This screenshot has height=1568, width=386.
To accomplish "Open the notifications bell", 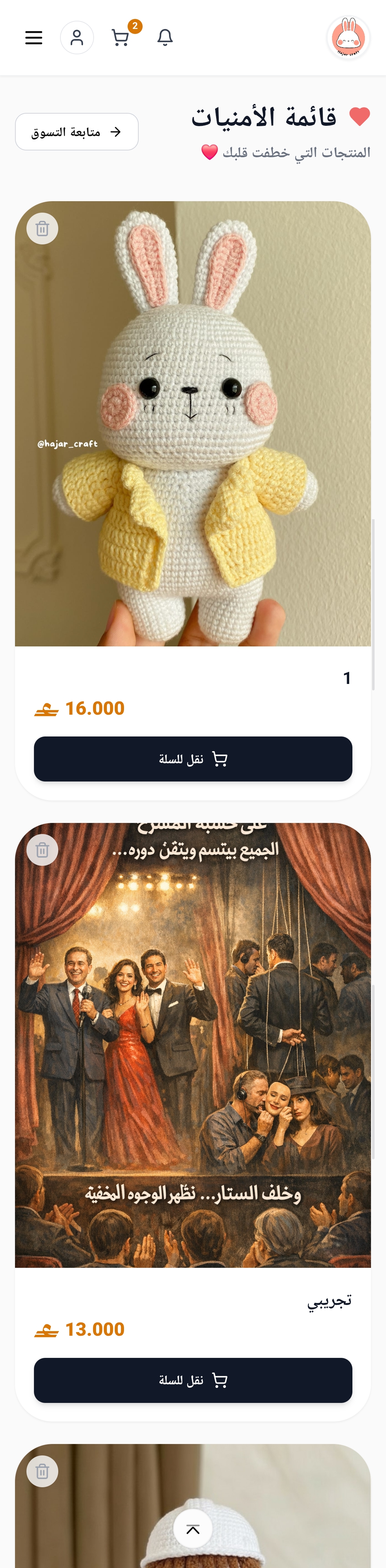I will coord(165,38).
